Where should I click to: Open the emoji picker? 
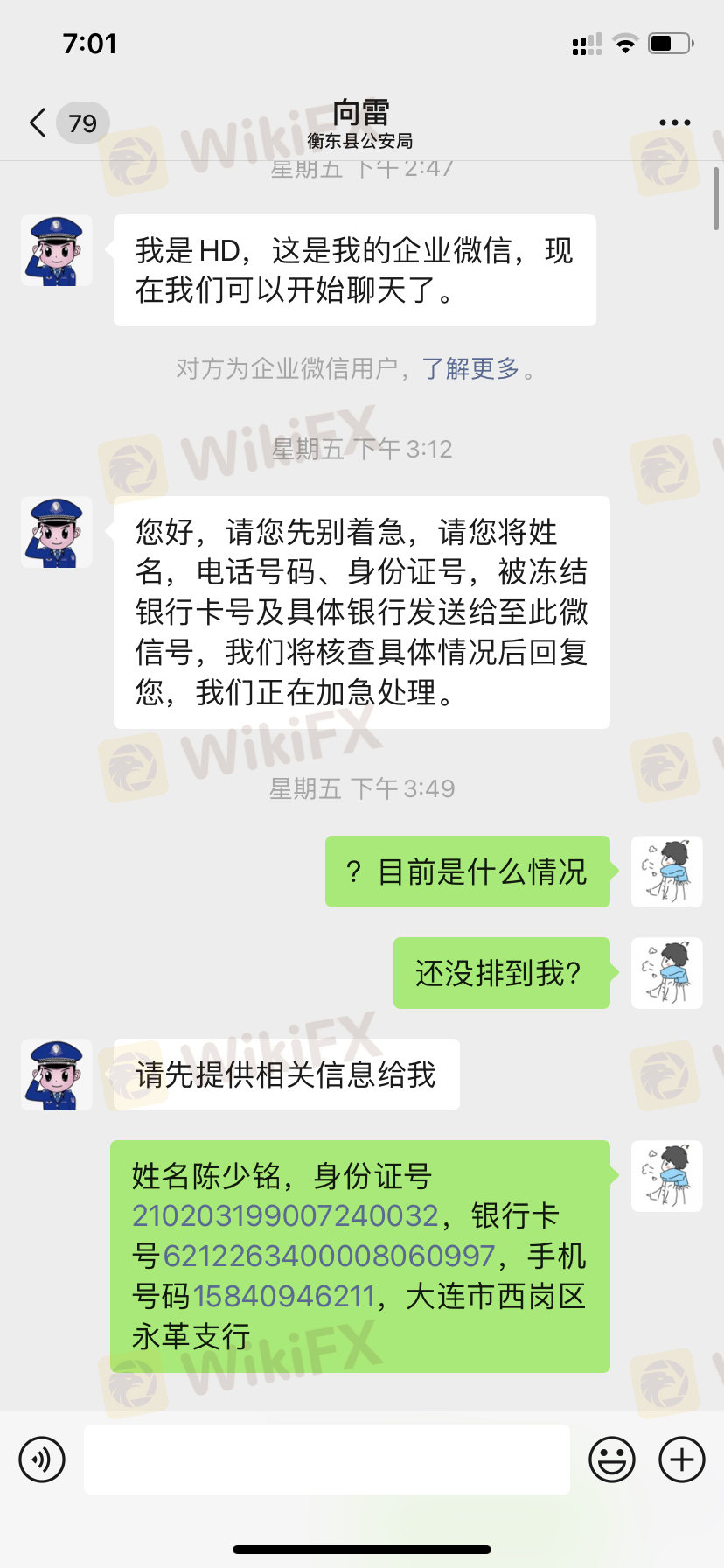[x=611, y=1459]
